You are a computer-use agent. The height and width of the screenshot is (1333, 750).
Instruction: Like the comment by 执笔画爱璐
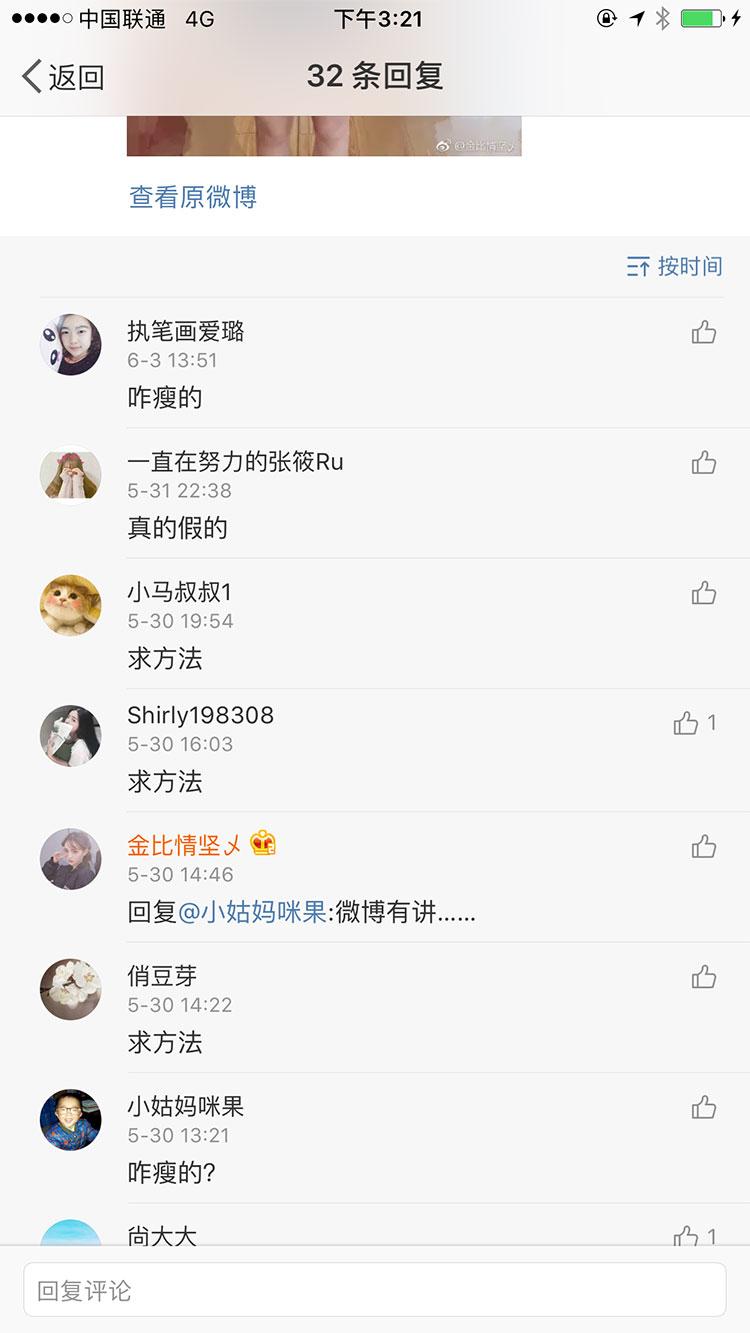pos(704,333)
